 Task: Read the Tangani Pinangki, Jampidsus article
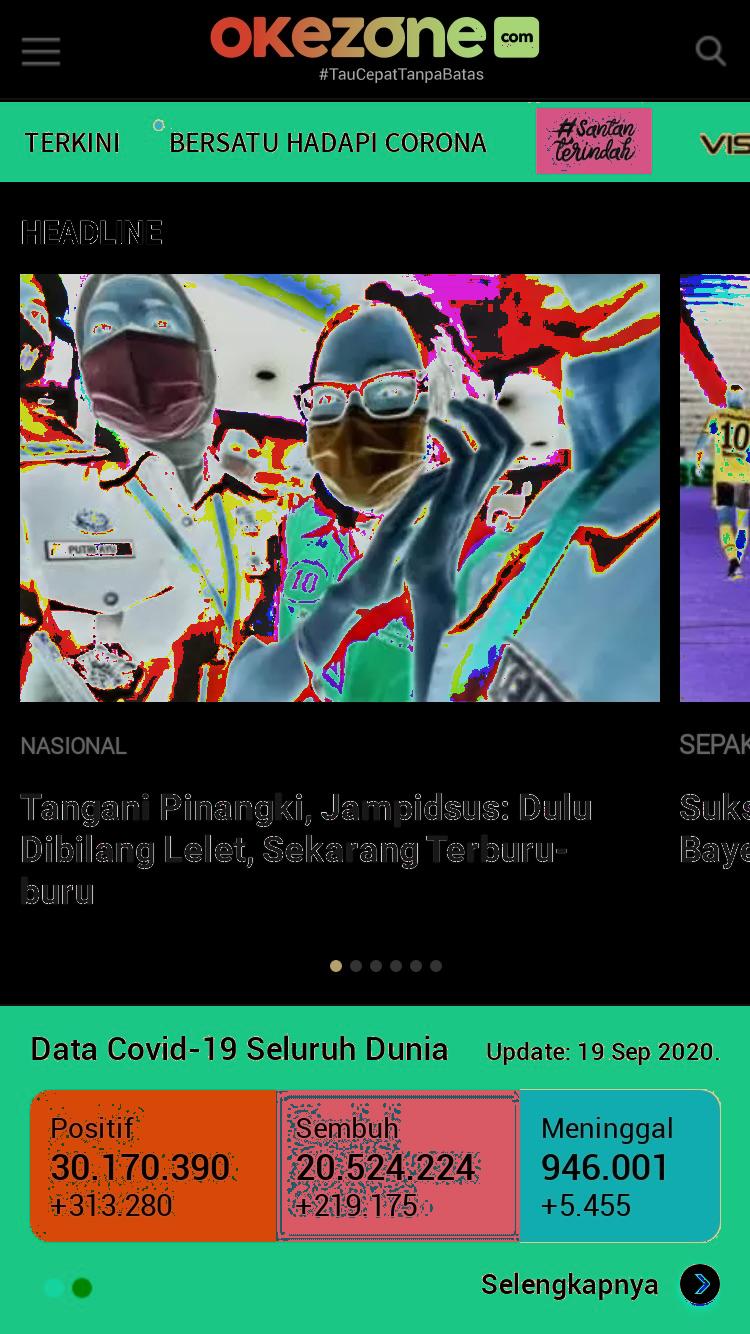click(x=307, y=849)
